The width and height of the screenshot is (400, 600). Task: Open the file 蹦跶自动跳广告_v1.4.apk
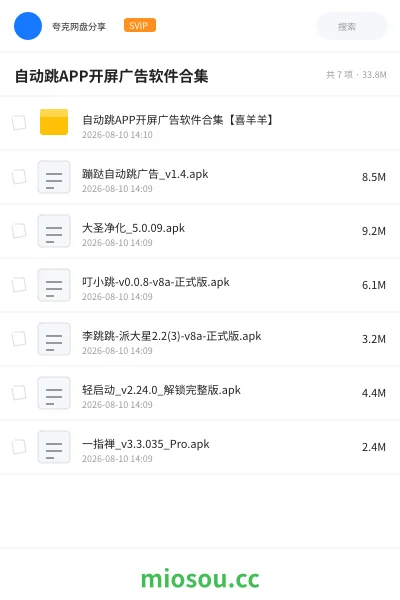tap(145, 174)
